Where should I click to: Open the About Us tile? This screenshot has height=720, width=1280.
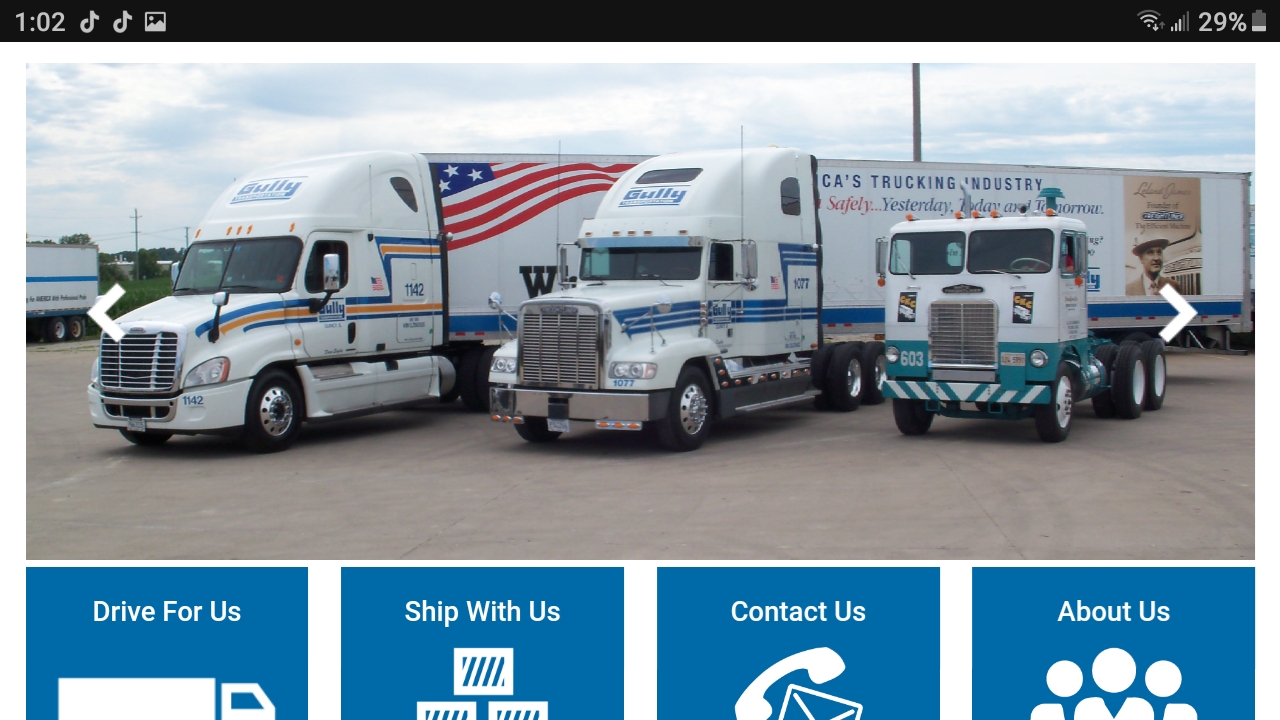point(1113,640)
